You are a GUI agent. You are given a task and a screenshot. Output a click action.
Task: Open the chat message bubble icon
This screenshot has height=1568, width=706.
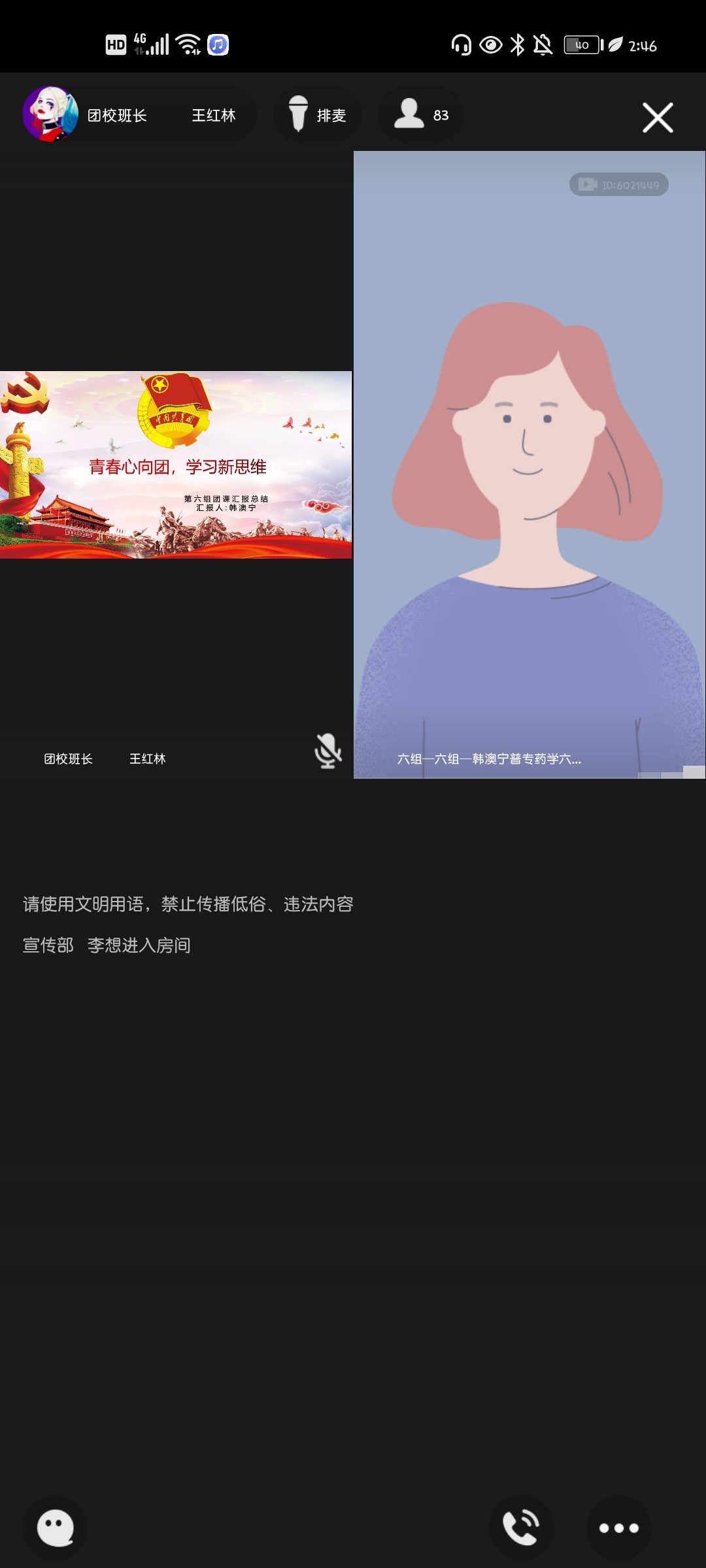(x=56, y=1527)
